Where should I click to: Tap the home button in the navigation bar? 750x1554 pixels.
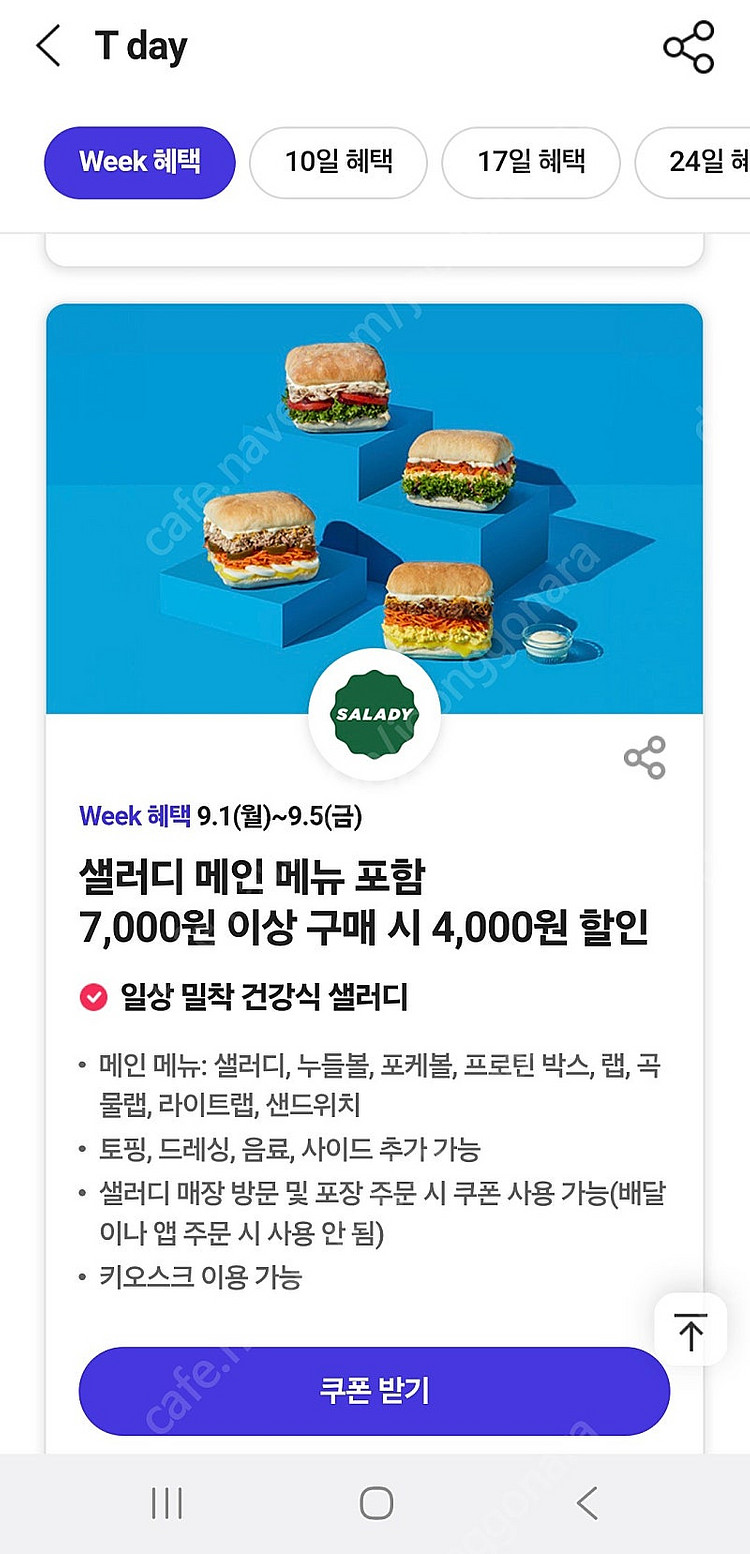coord(375,1501)
